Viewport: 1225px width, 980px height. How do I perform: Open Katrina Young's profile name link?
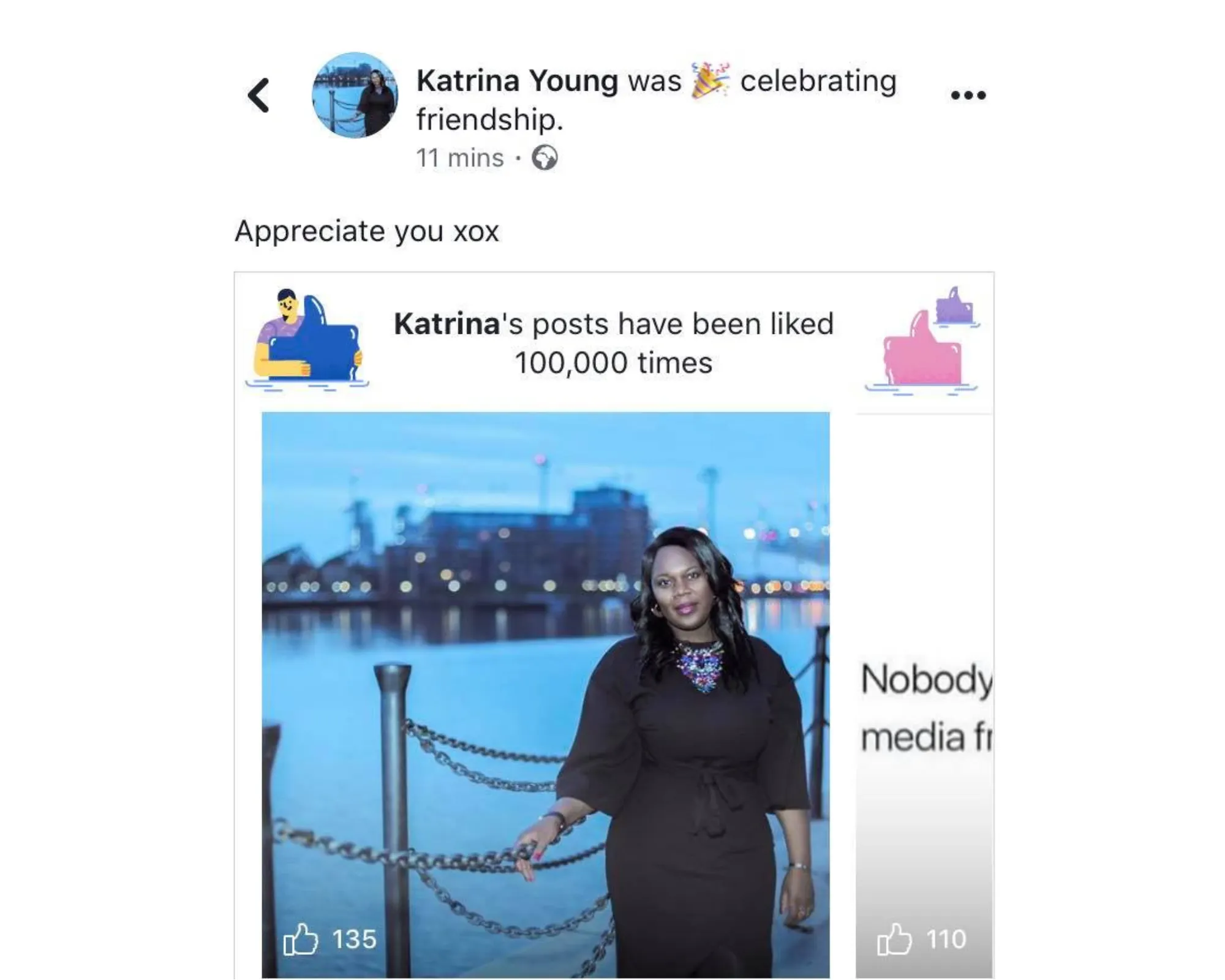518,81
